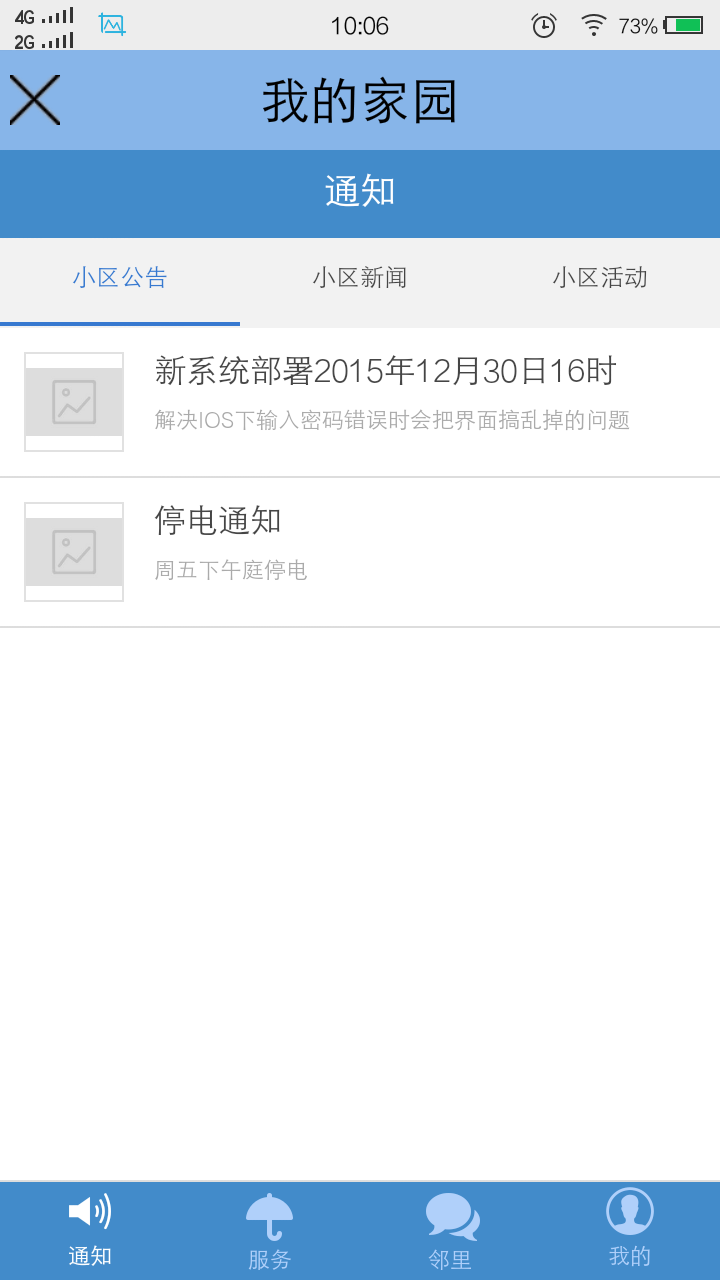Viewport: 720px width, 1280px height.
Task: Open the 新系统部署2015年12月30日16时 announcement
Action: tap(360, 402)
